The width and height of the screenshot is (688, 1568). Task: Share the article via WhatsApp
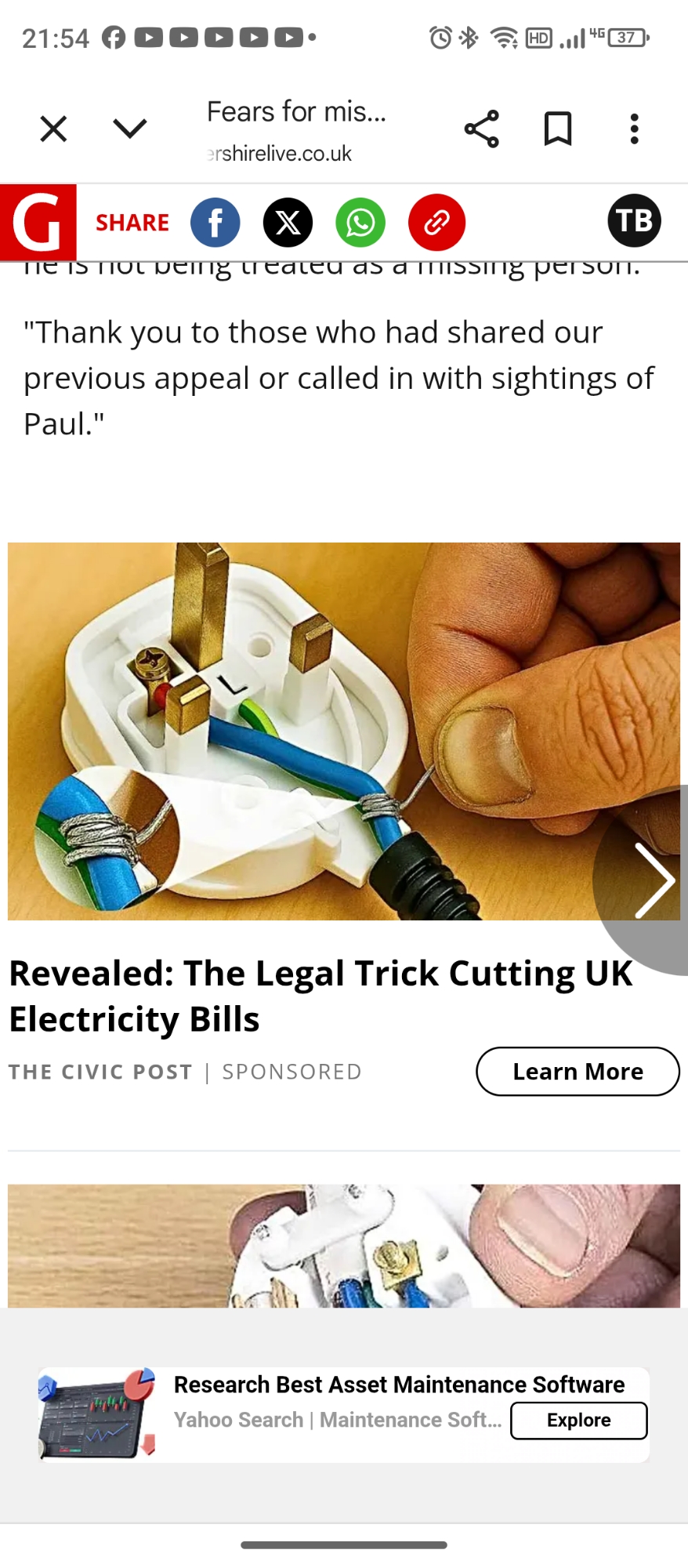pos(360,223)
